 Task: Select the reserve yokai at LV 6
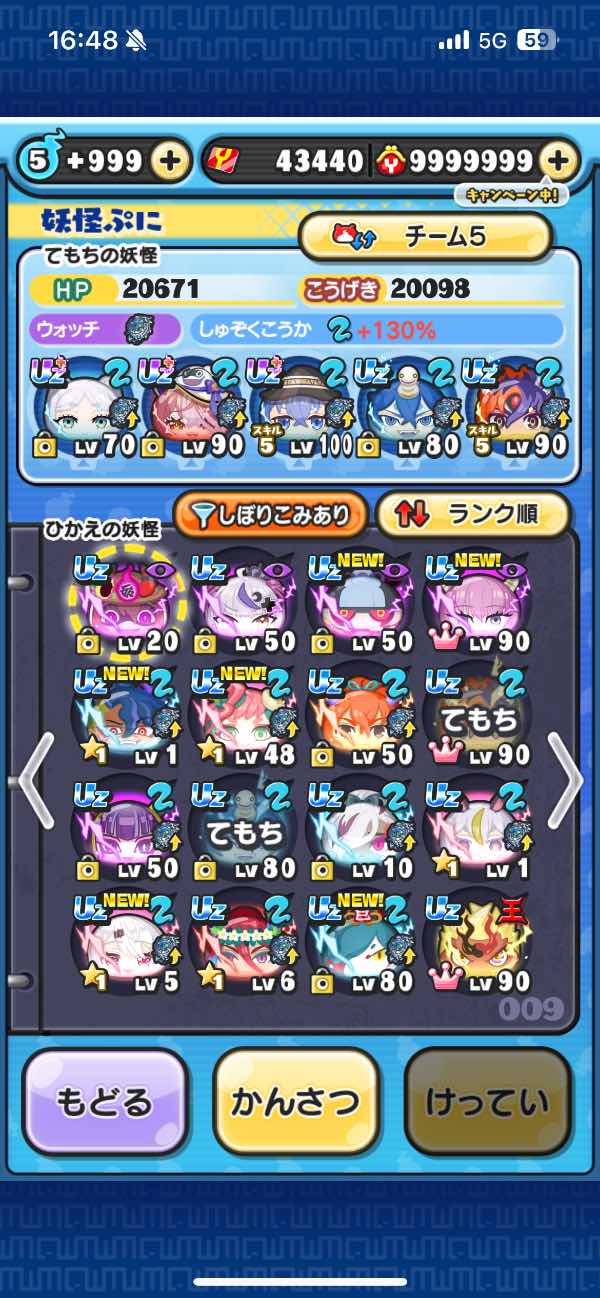[x=243, y=943]
